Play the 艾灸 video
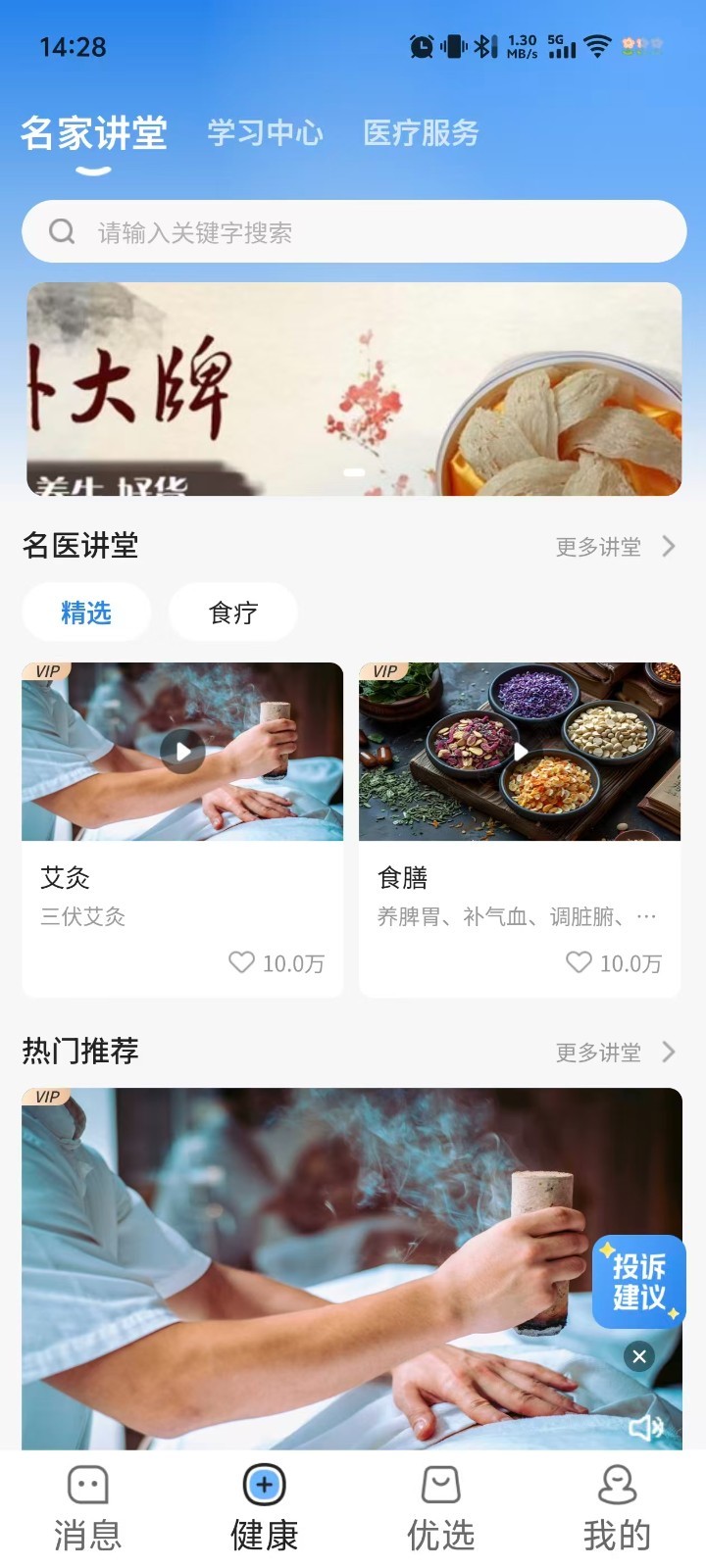Viewport: 706px width, 1568px height. [x=182, y=752]
